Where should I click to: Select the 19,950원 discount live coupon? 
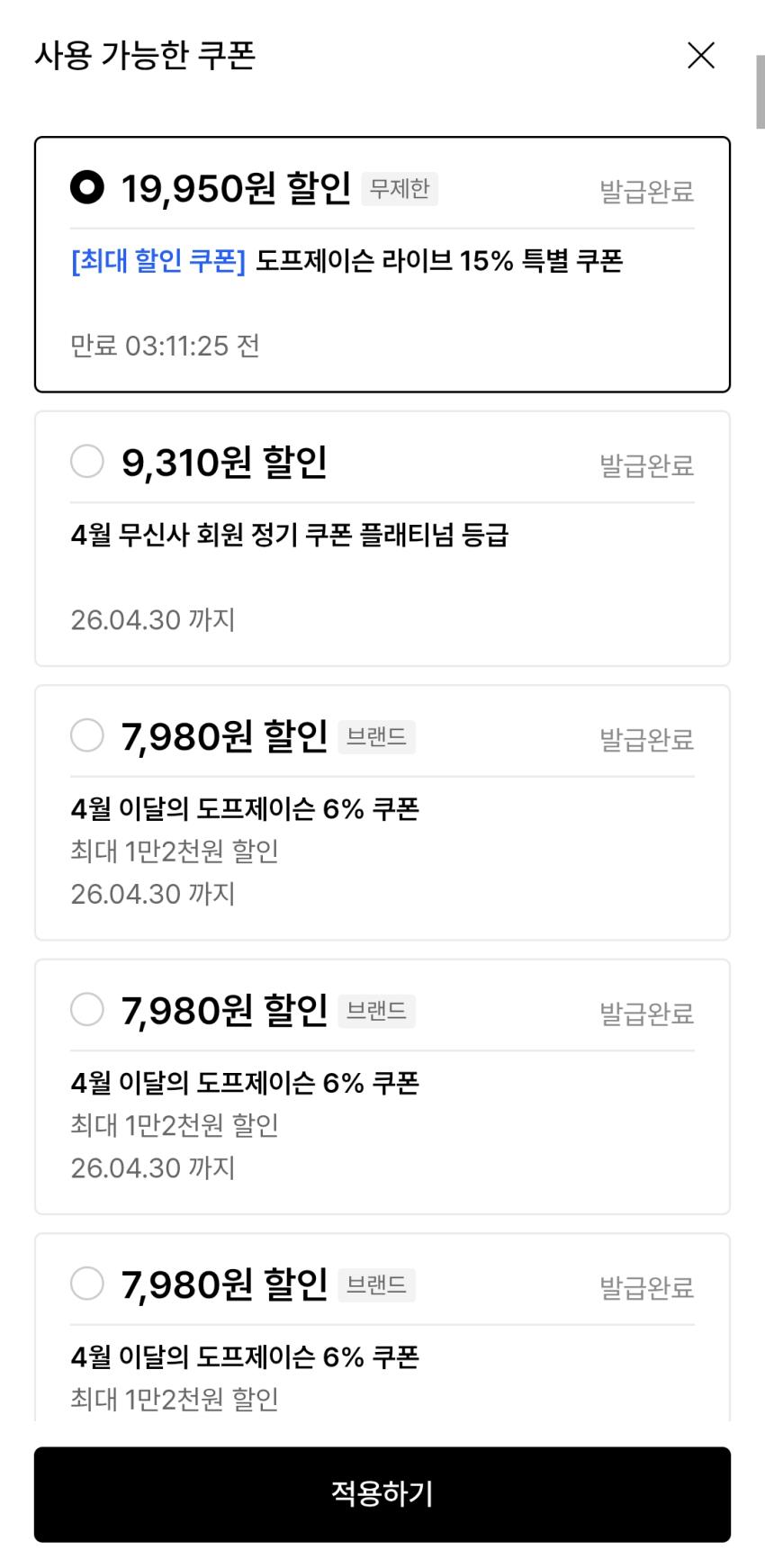tap(87, 188)
